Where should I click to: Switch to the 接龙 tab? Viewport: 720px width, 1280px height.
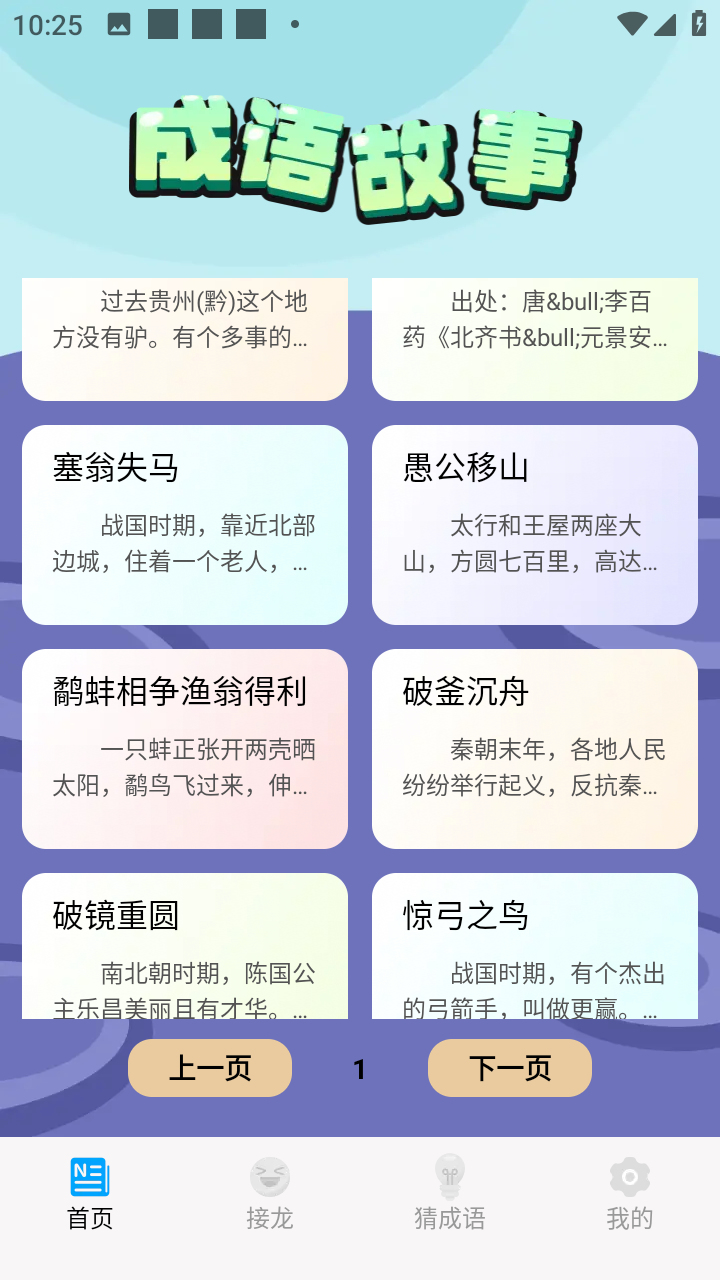coord(270,1195)
